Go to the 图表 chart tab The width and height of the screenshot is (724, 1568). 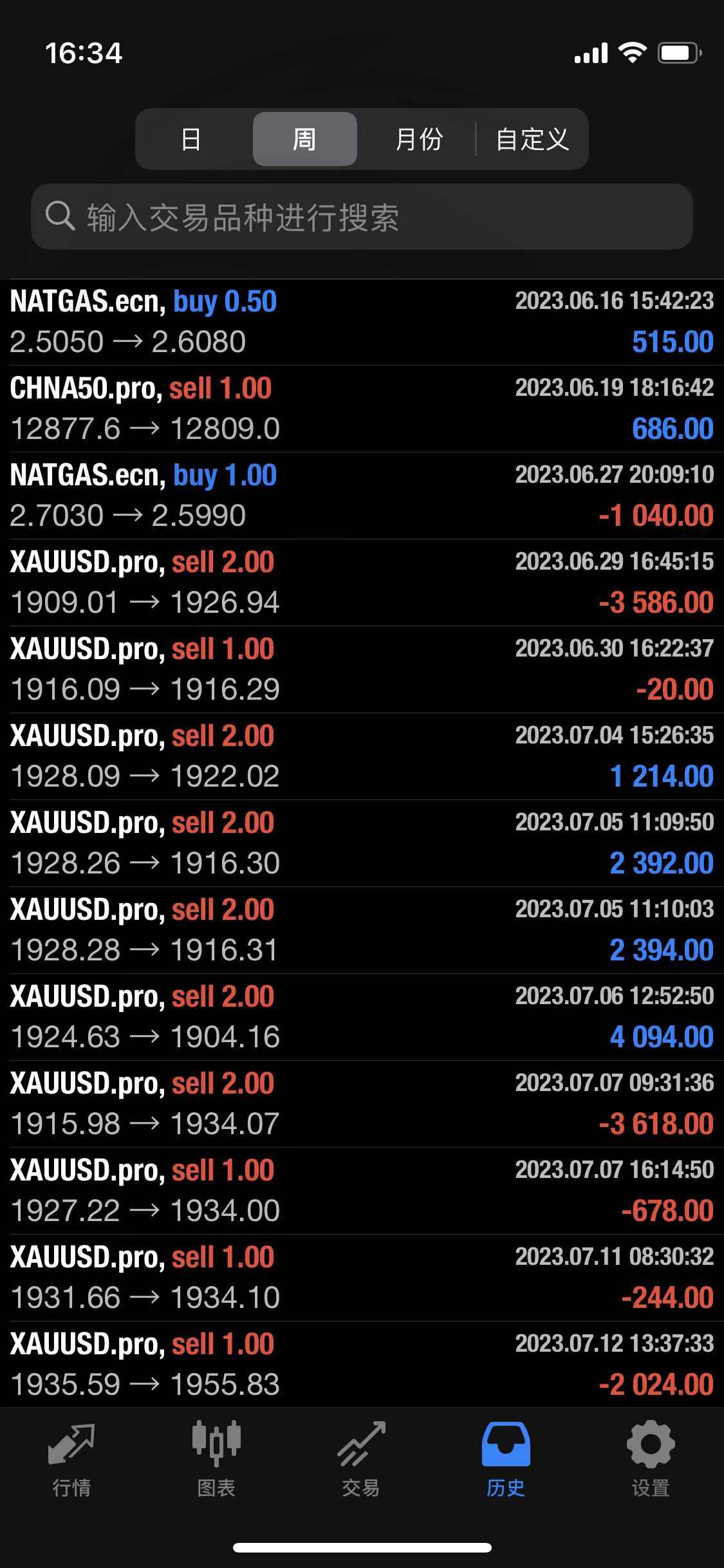(x=216, y=1461)
